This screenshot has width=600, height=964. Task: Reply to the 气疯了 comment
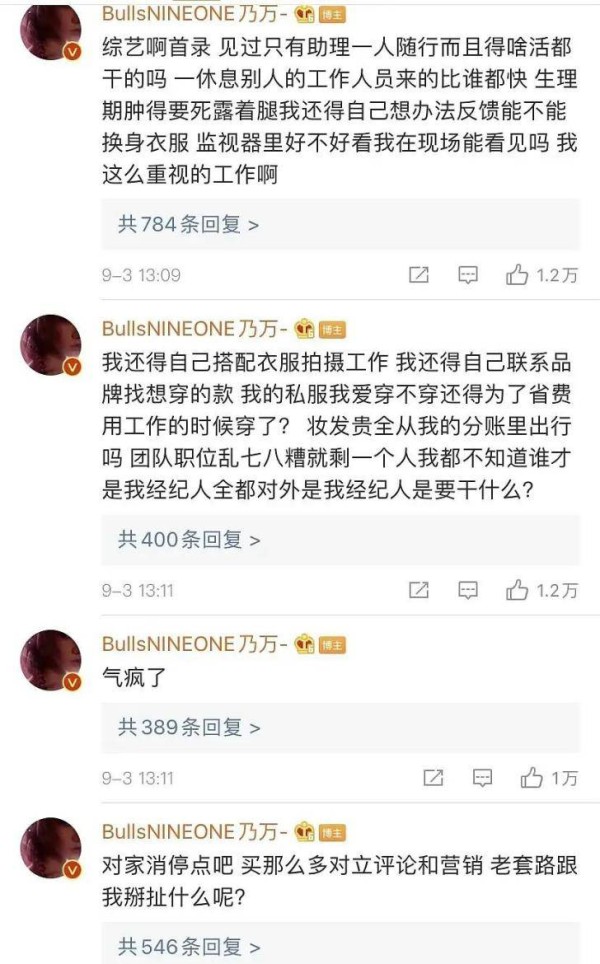[481, 777]
